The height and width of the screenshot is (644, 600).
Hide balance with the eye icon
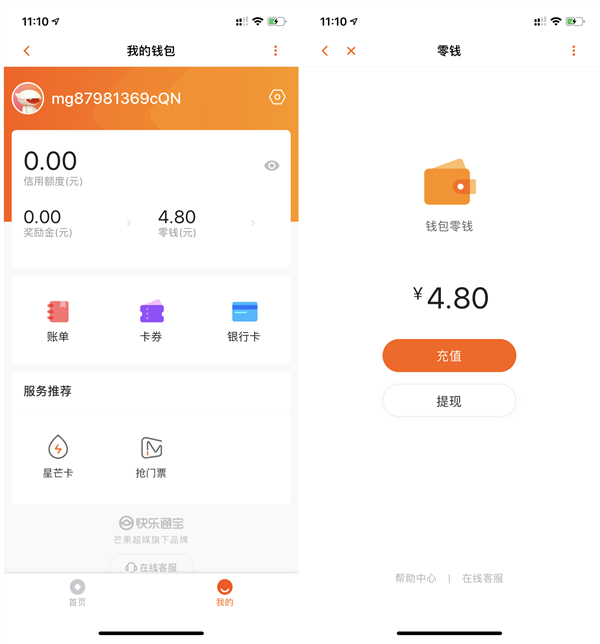pos(271,166)
